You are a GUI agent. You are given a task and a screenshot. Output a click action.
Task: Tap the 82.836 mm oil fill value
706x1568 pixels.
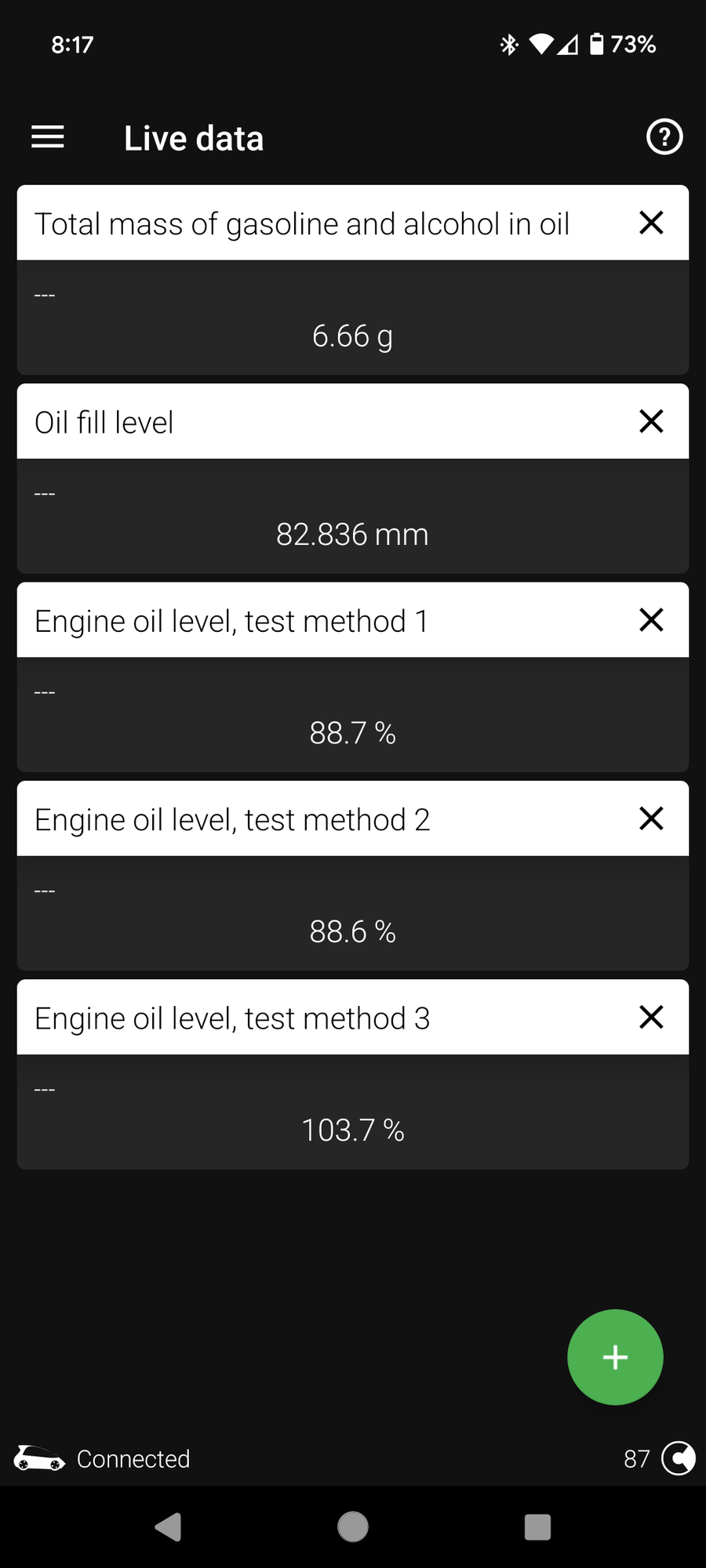coord(352,534)
